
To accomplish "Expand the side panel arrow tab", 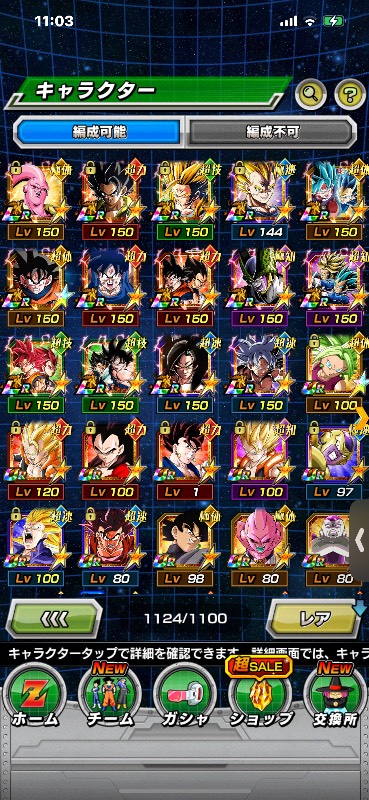I will point(359,539).
